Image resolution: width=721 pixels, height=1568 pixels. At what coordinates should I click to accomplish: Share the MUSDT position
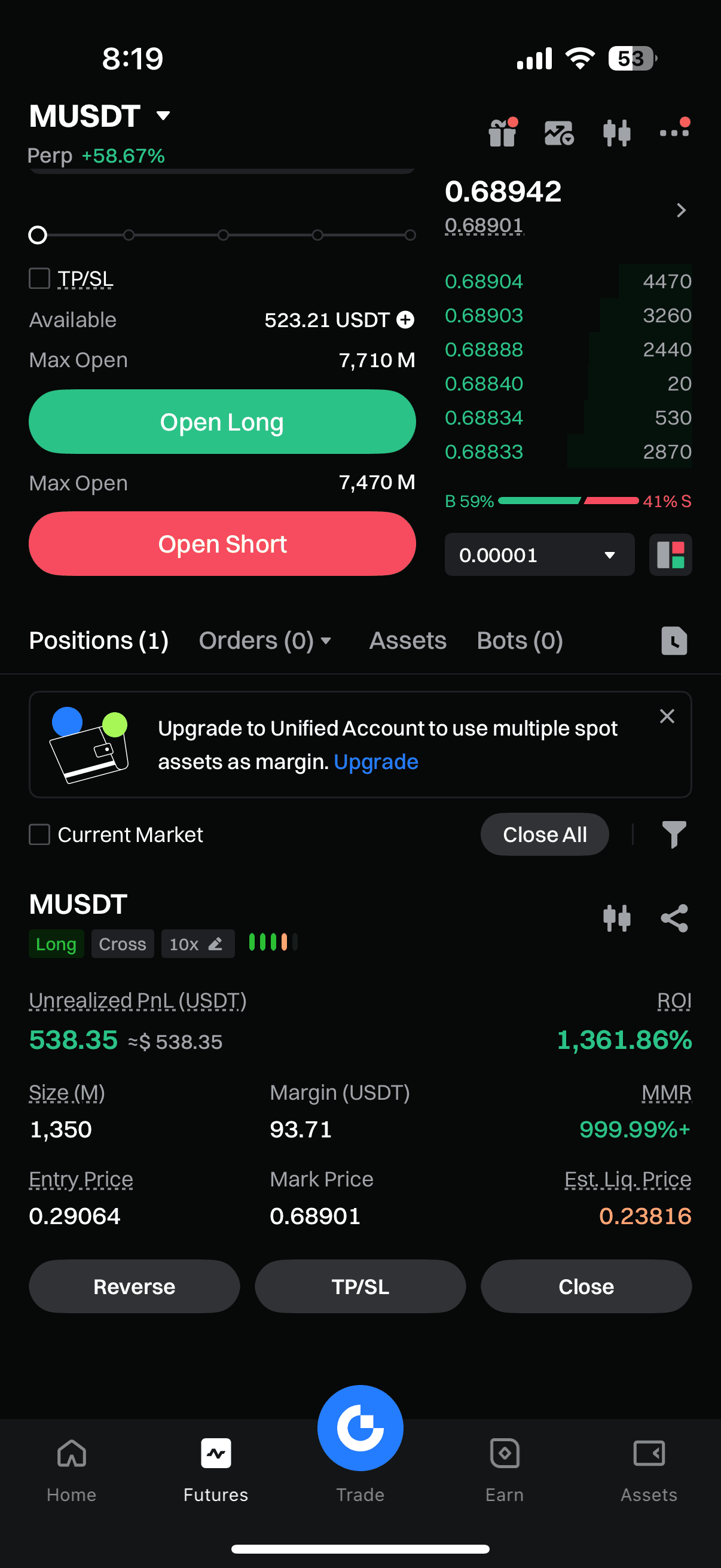coord(674,918)
